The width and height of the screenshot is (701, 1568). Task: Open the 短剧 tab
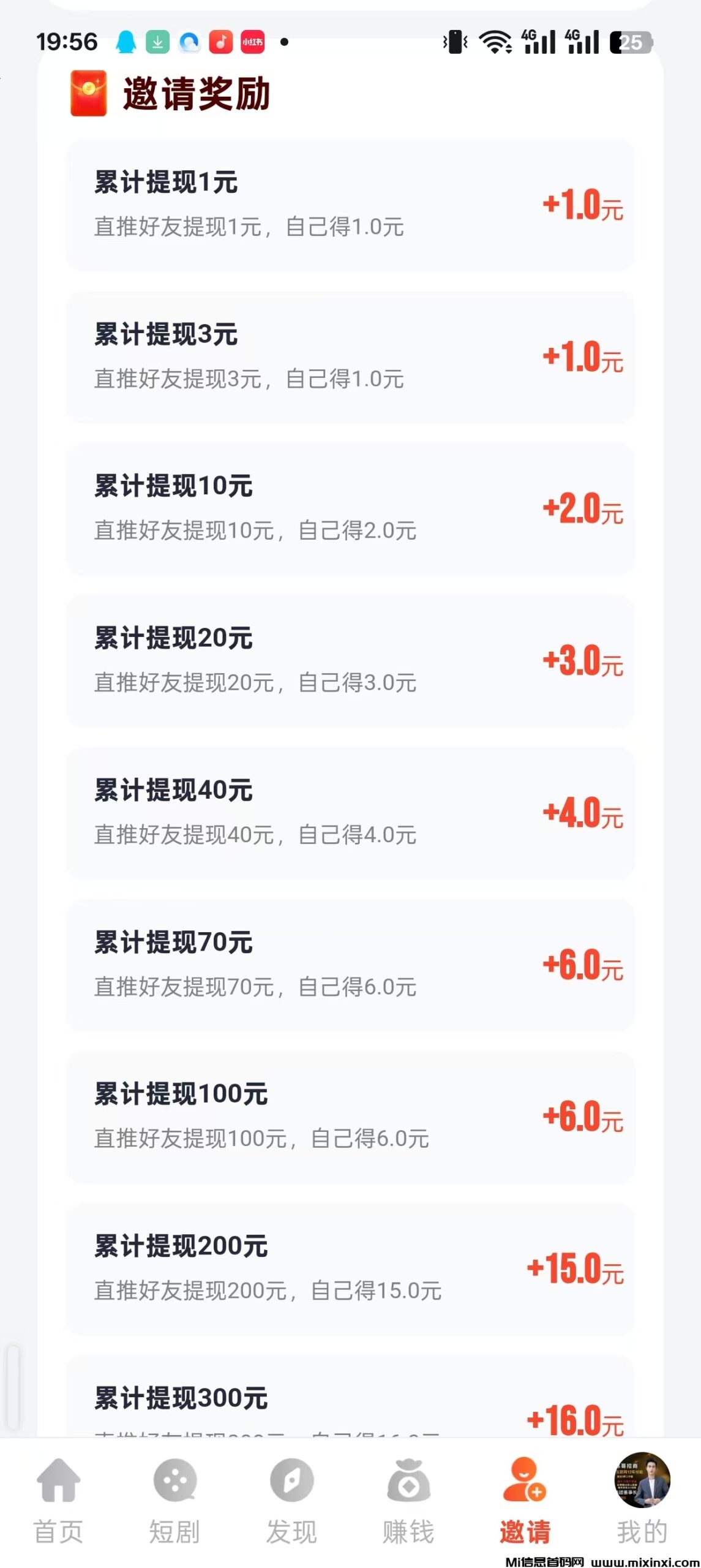[x=175, y=1498]
